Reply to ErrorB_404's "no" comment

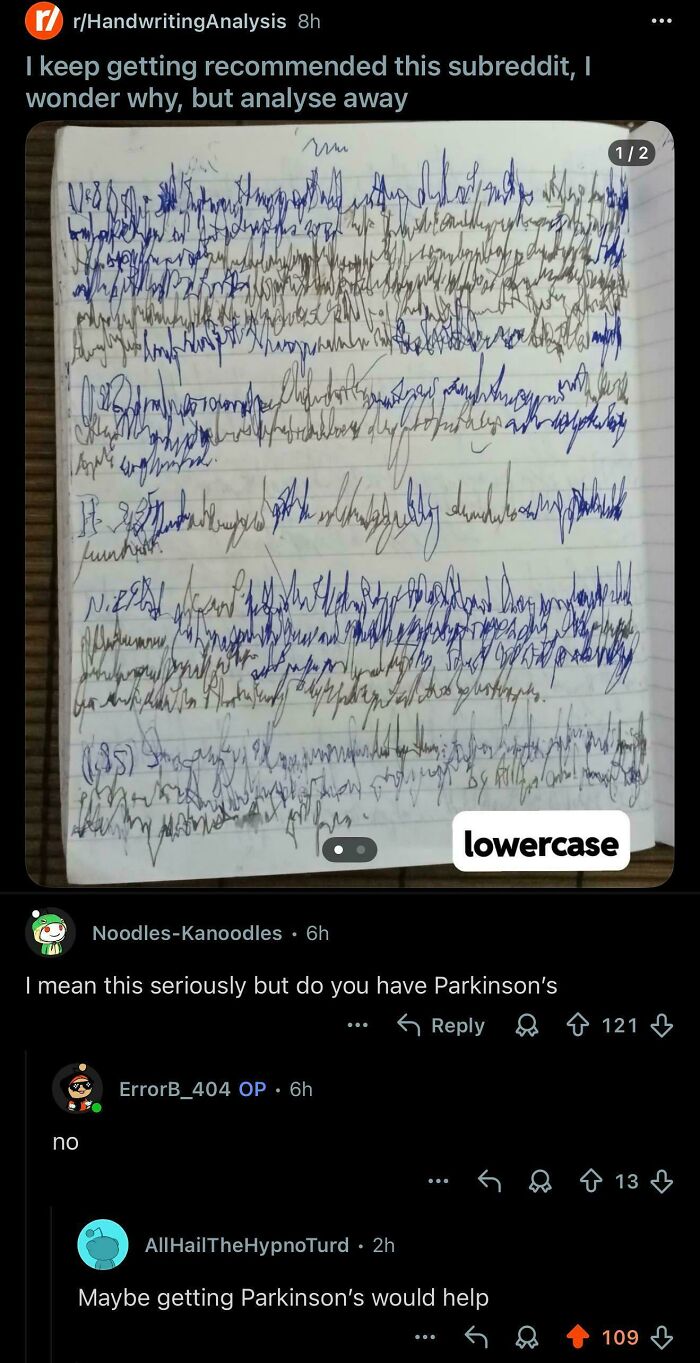(x=489, y=1182)
